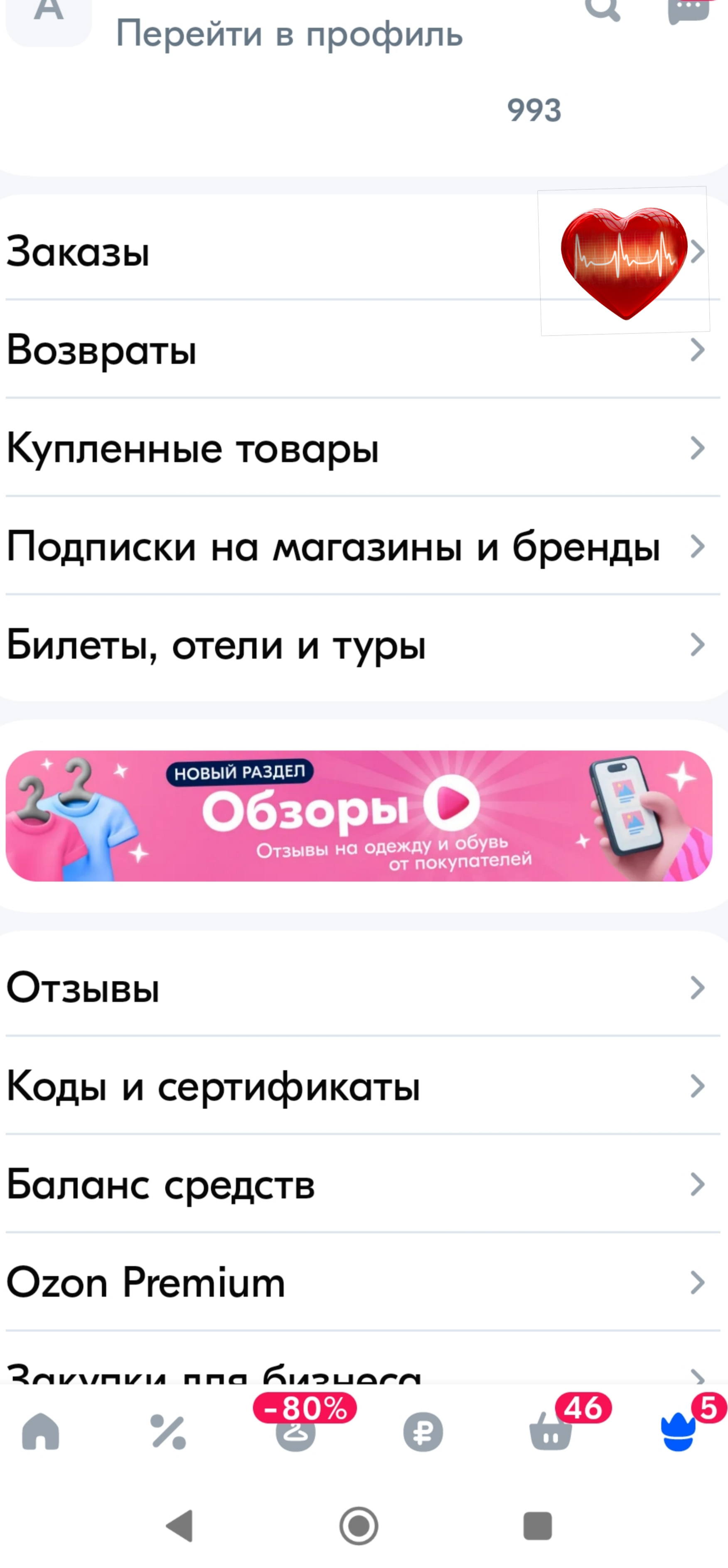Switch to the percent discounts tab
The width and height of the screenshot is (728, 1568).
tap(168, 1432)
